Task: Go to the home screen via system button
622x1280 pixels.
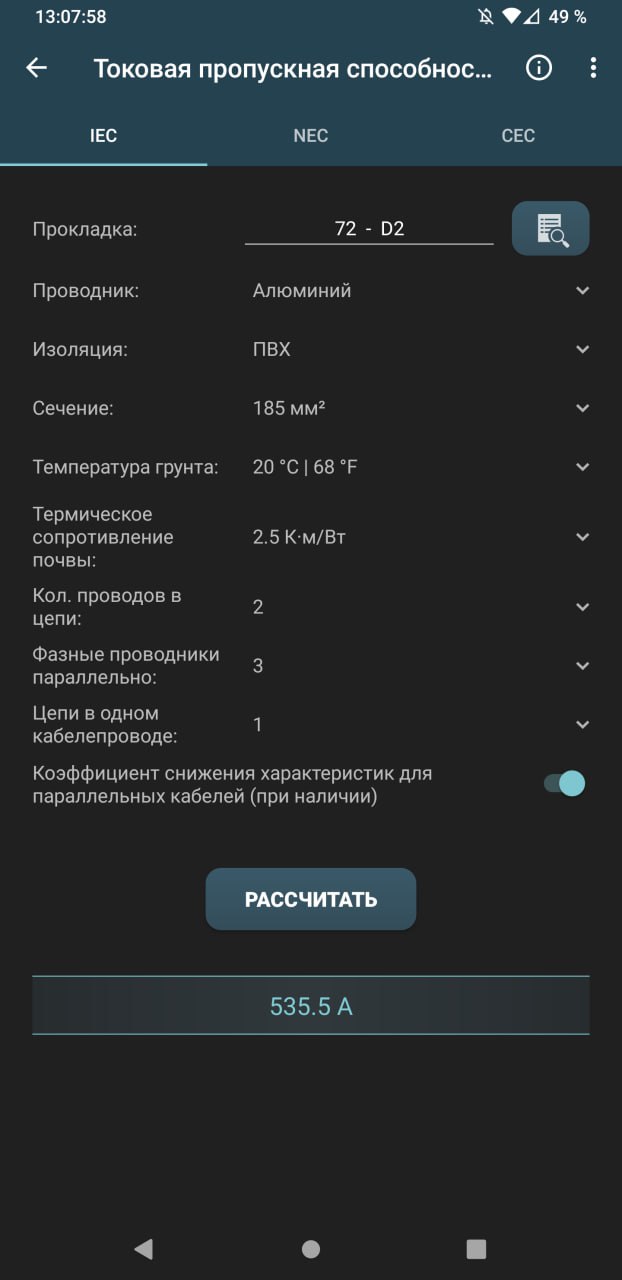Action: click(311, 1248)
